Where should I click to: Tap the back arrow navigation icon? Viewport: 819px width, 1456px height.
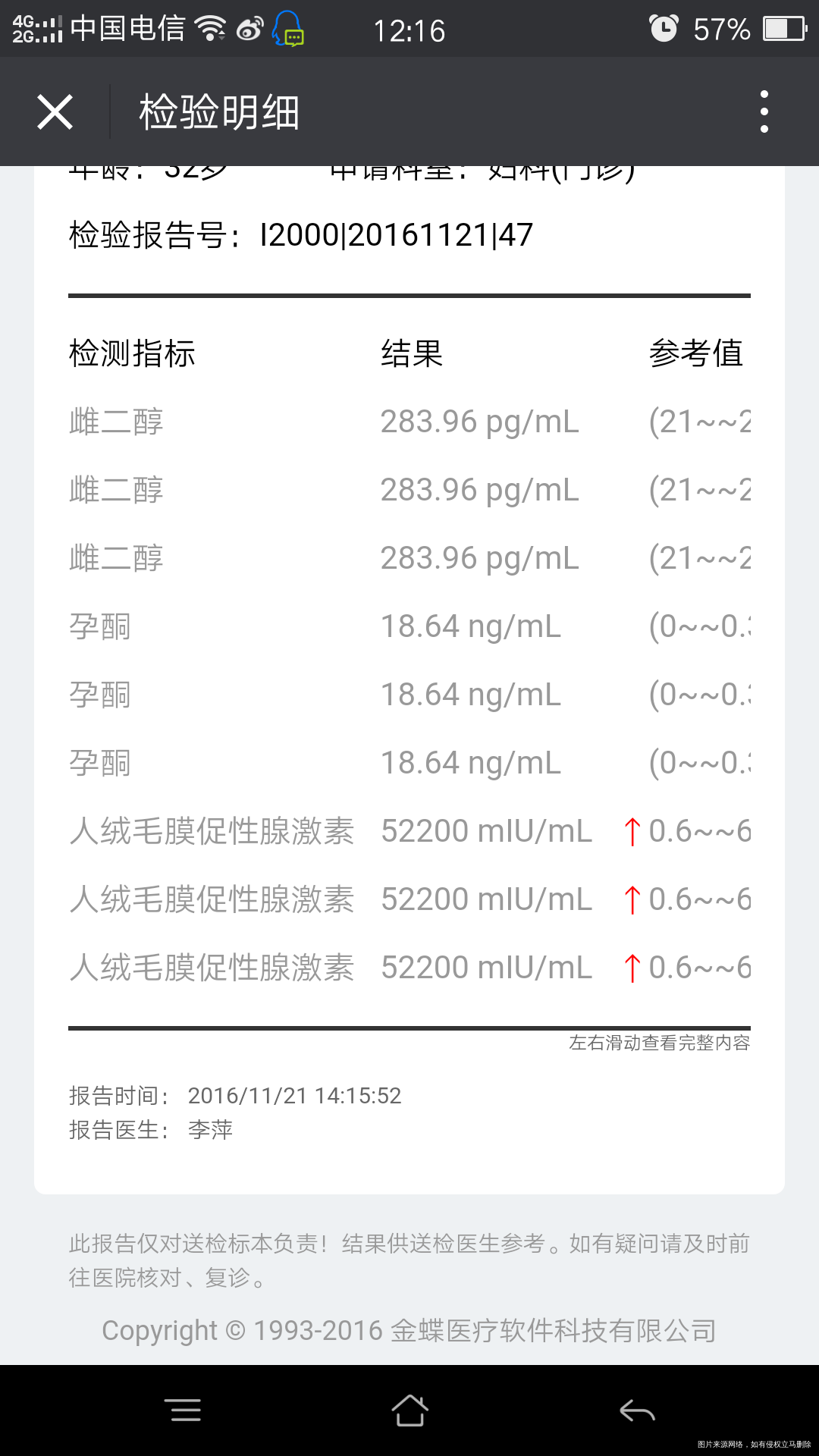[637, 1410]
